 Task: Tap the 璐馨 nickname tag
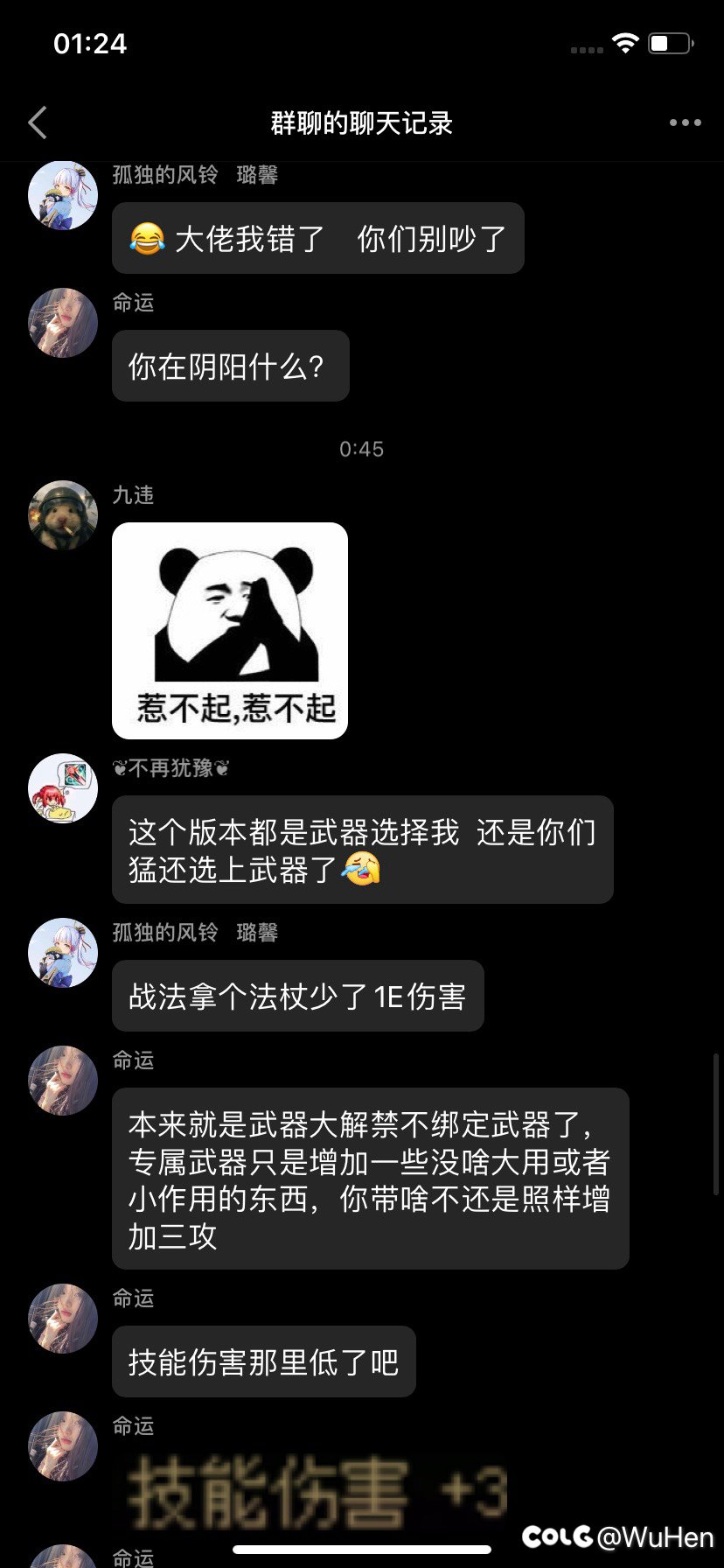[256, 174]
